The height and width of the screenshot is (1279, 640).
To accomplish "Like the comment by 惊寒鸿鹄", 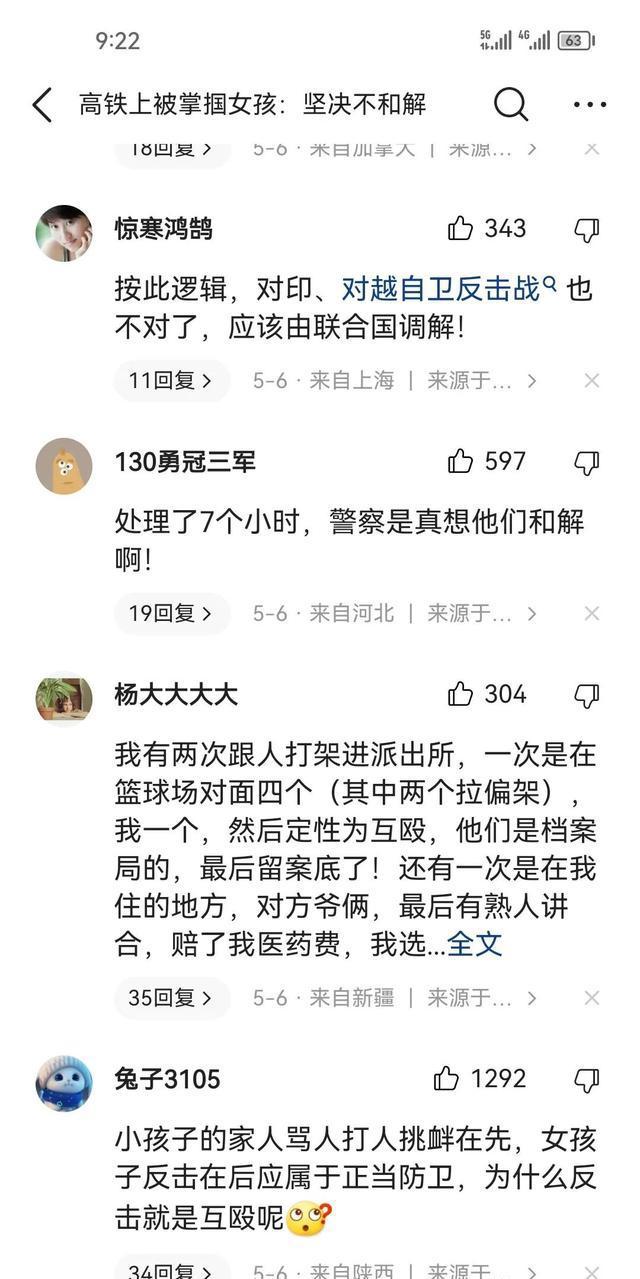I will [x=461, y=229].
